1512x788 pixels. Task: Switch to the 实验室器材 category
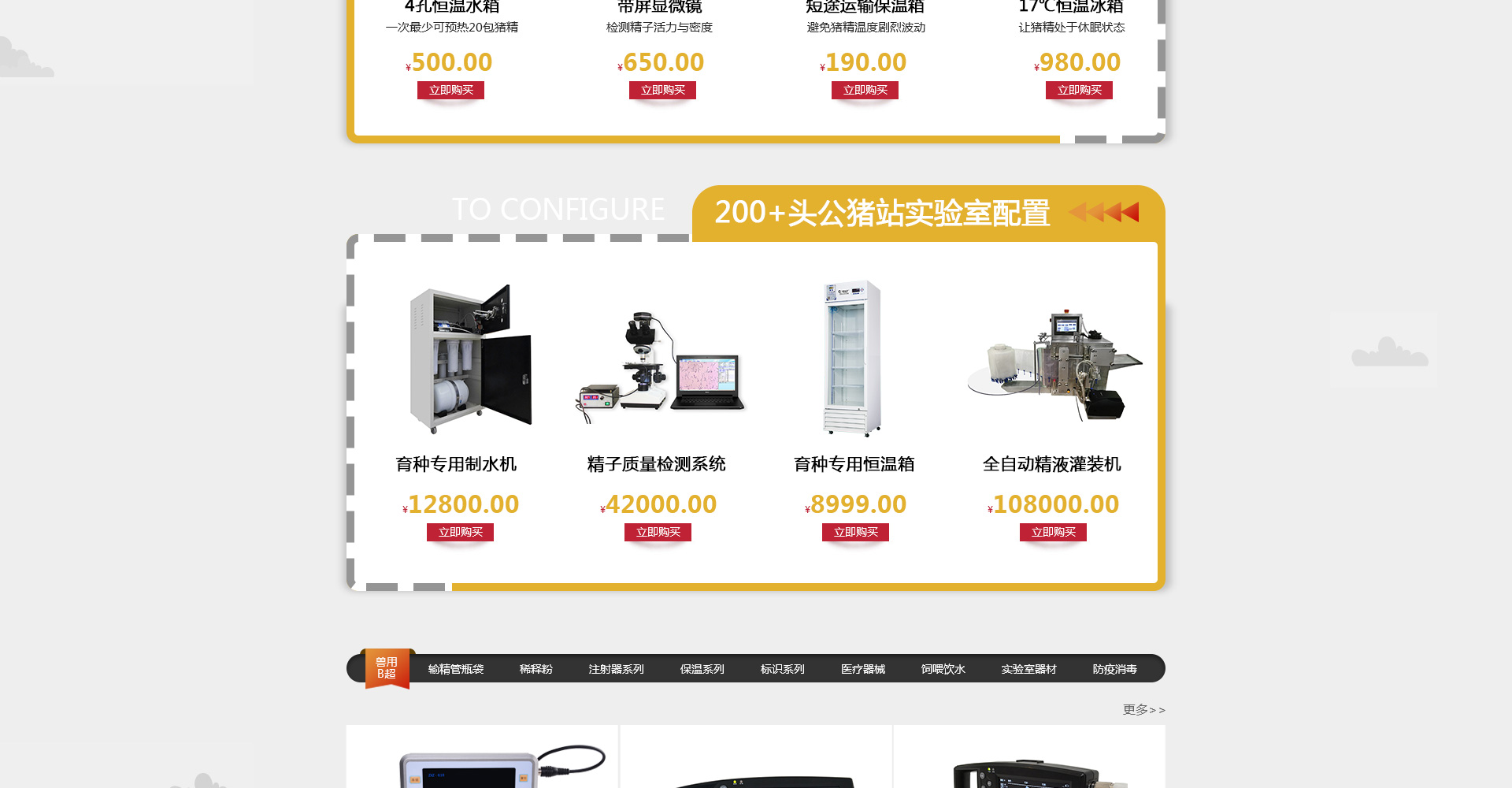click(x=1028, y=669)
